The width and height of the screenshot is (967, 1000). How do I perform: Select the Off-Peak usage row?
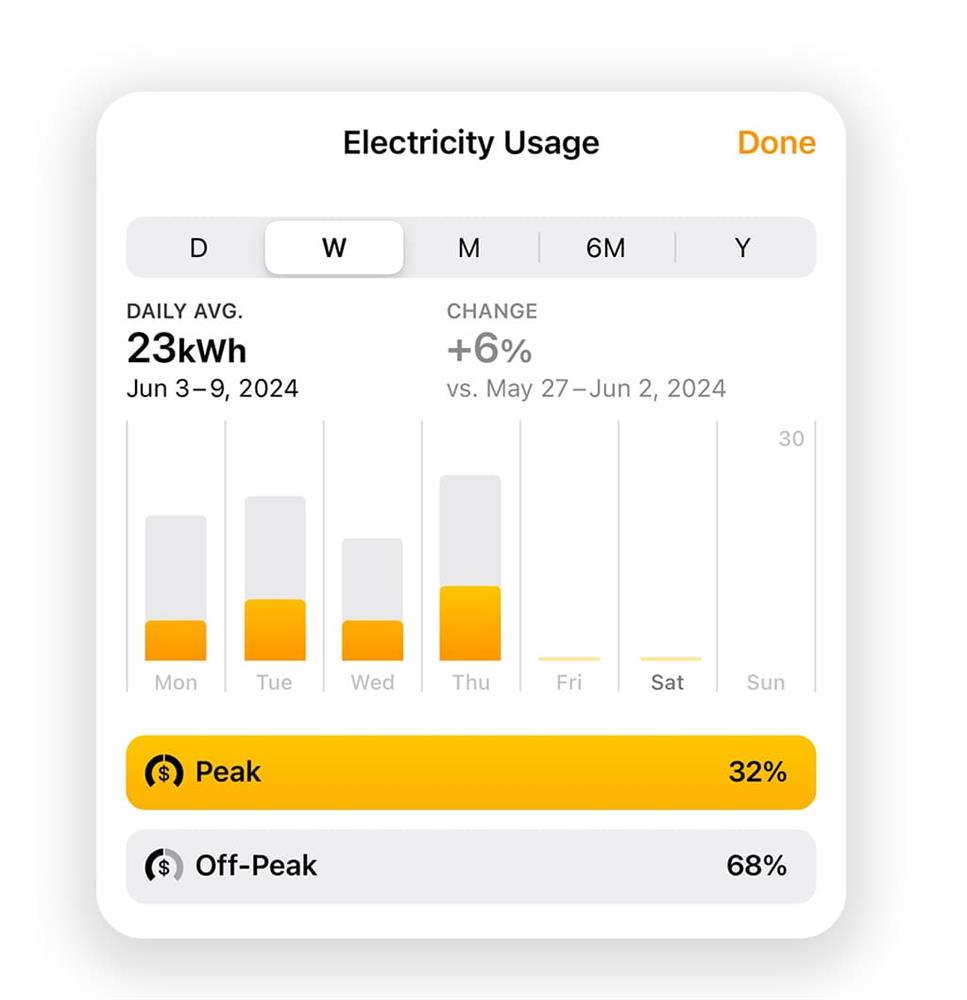[x=470, y=866]
